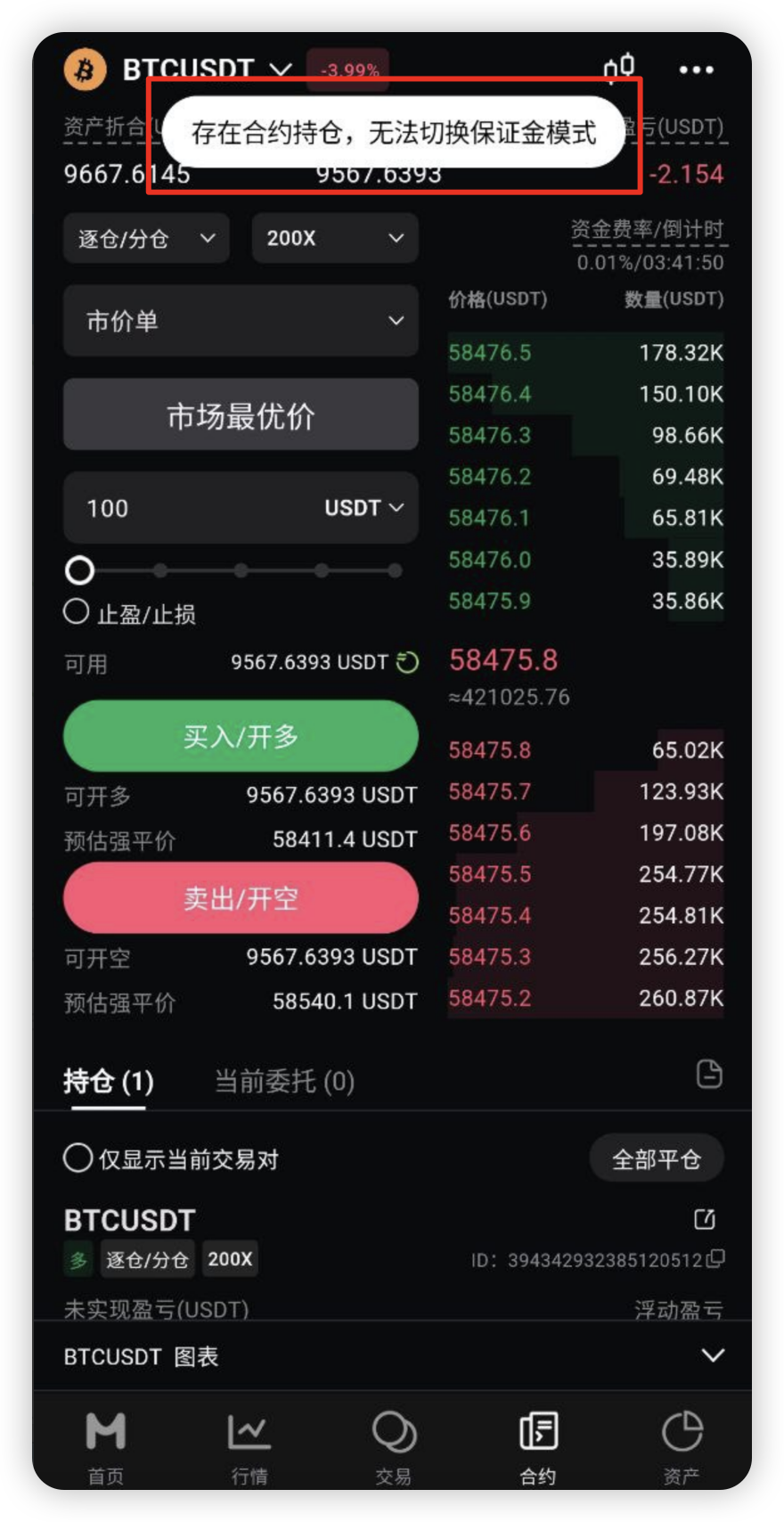Toggle 仅显示当前交易对 filter
784x1522 pixels.
tap(78, 1158)
